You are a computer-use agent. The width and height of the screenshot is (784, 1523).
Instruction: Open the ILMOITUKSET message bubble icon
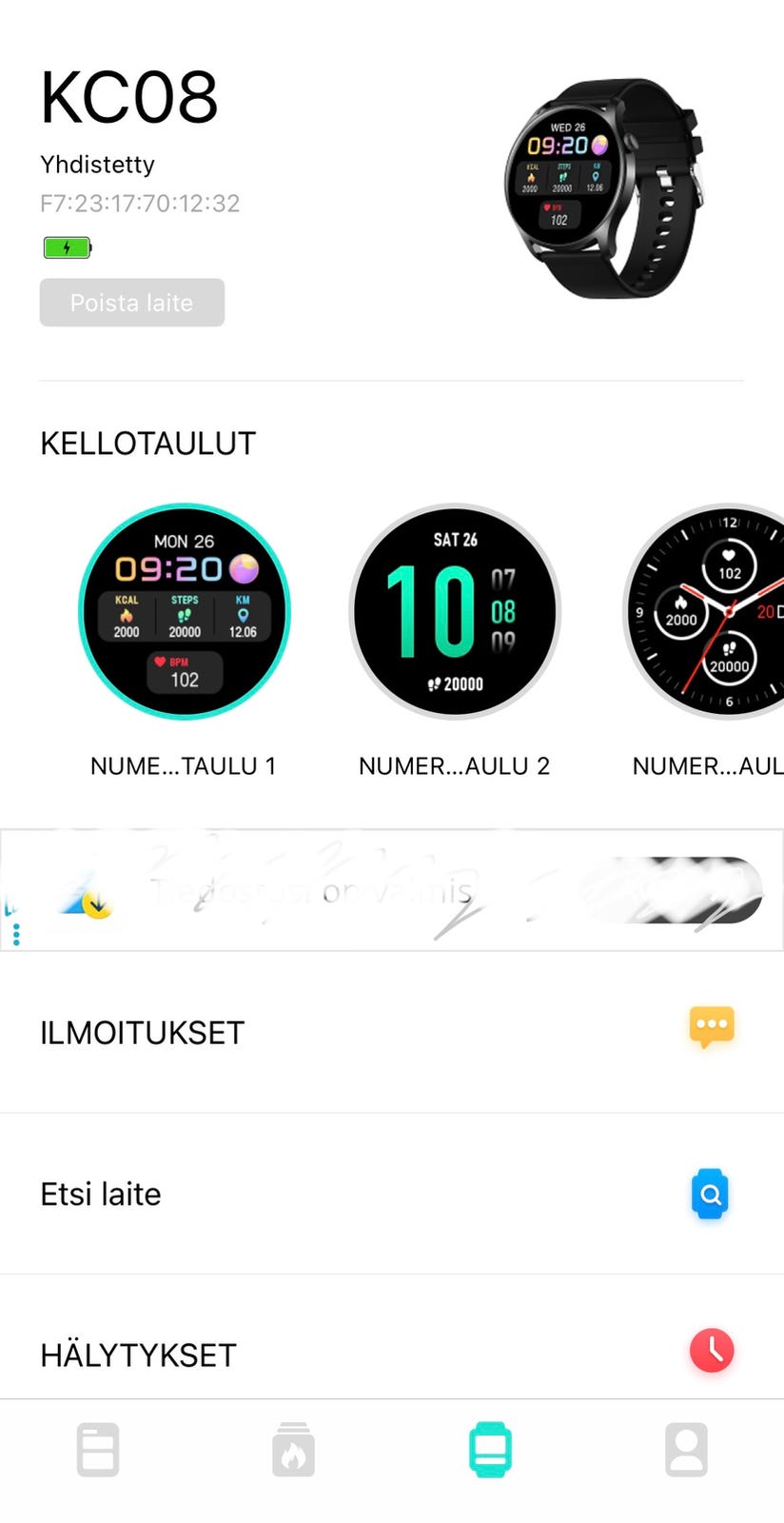(712, 1028)
